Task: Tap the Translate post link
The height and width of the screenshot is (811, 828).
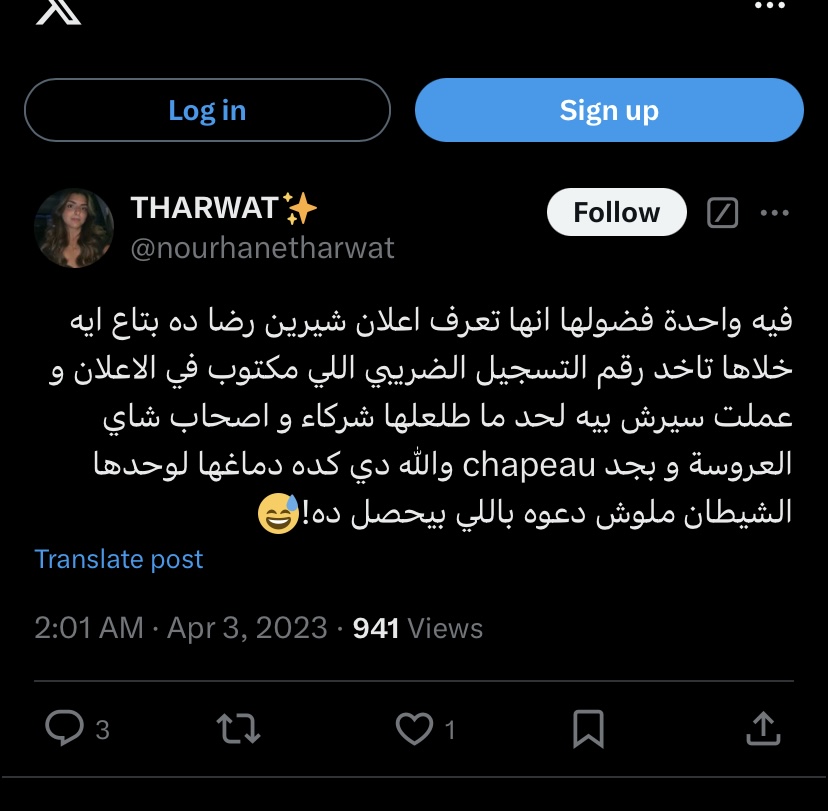Action: coord(119,559)
